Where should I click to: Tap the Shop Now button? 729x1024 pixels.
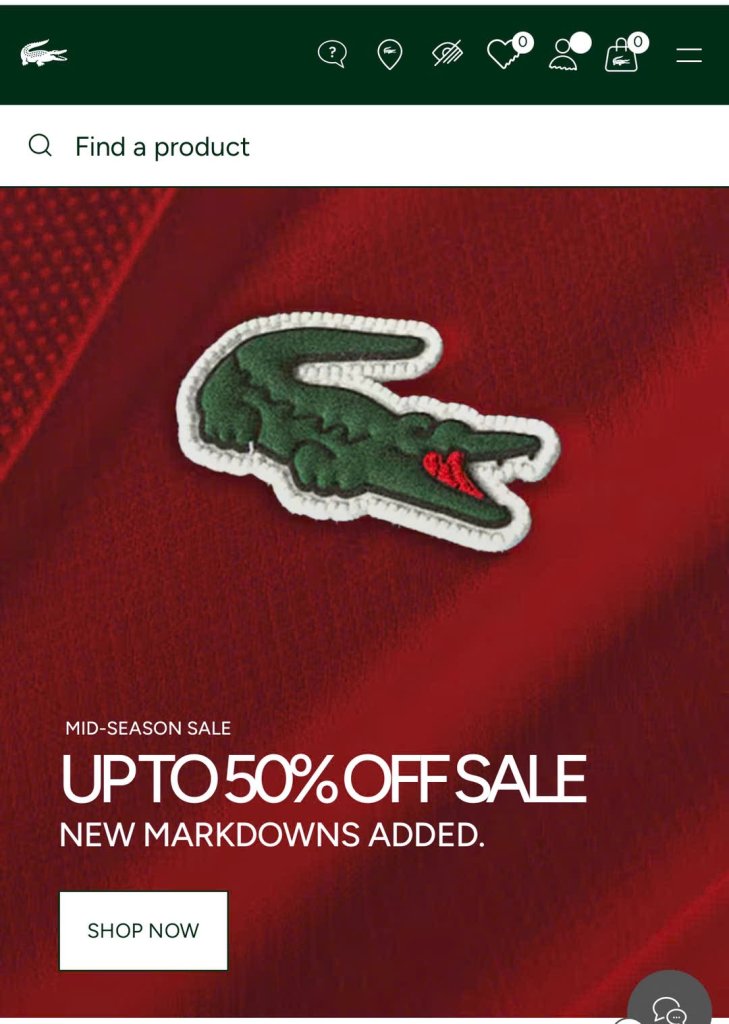click(143, 930)
